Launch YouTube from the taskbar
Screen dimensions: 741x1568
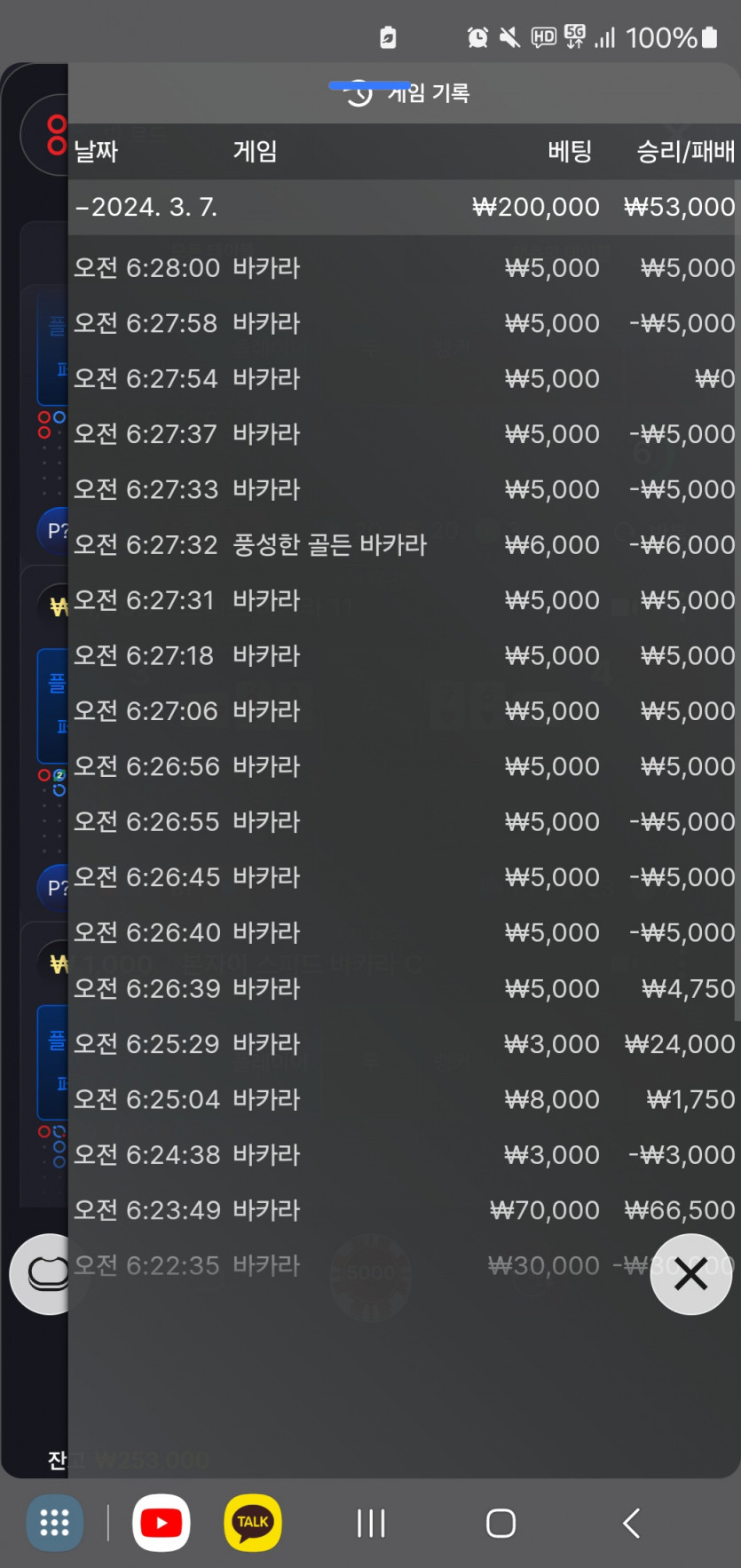point(161,1524)
